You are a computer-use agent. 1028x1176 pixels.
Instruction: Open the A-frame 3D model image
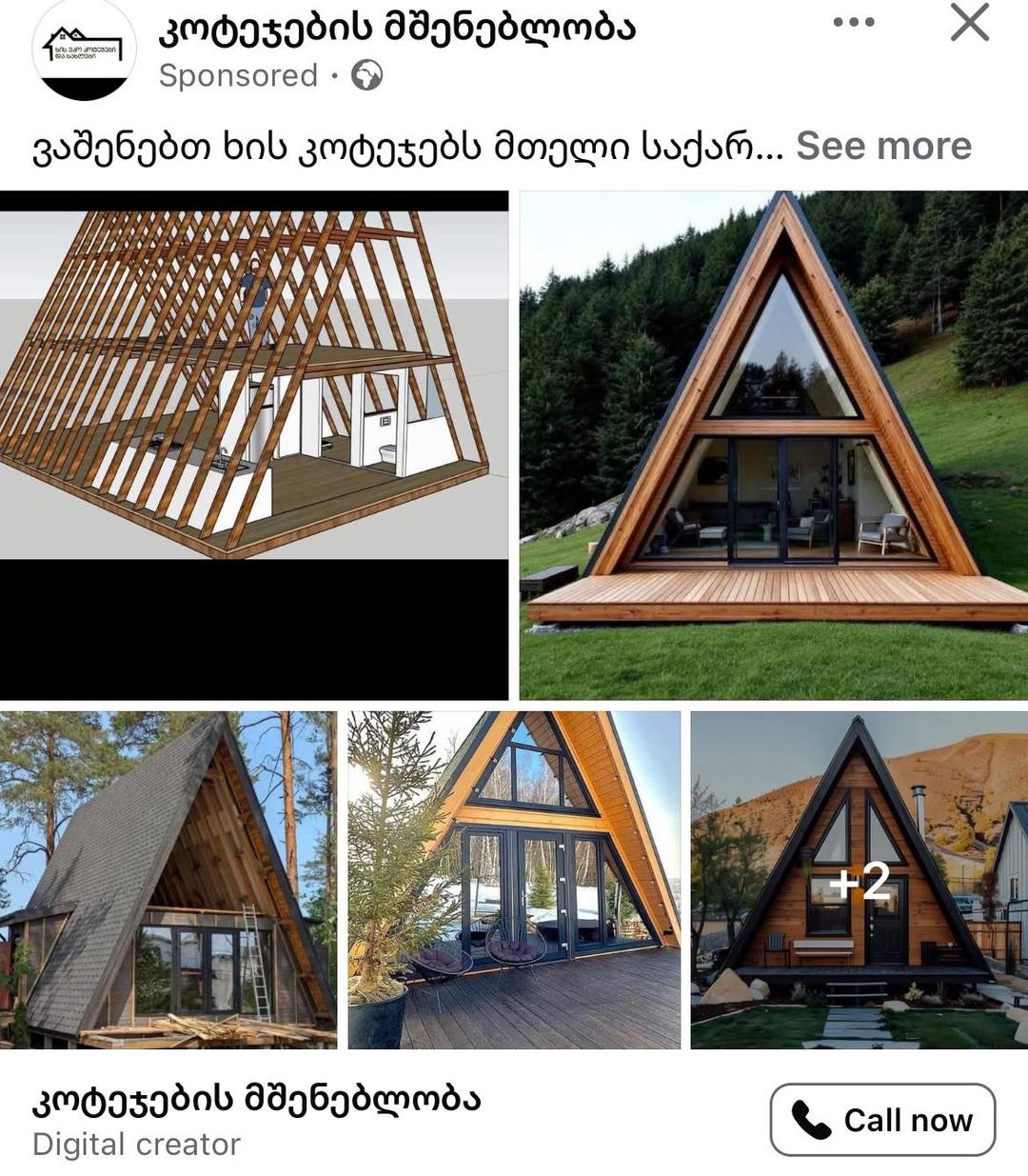tap(253, 381)
